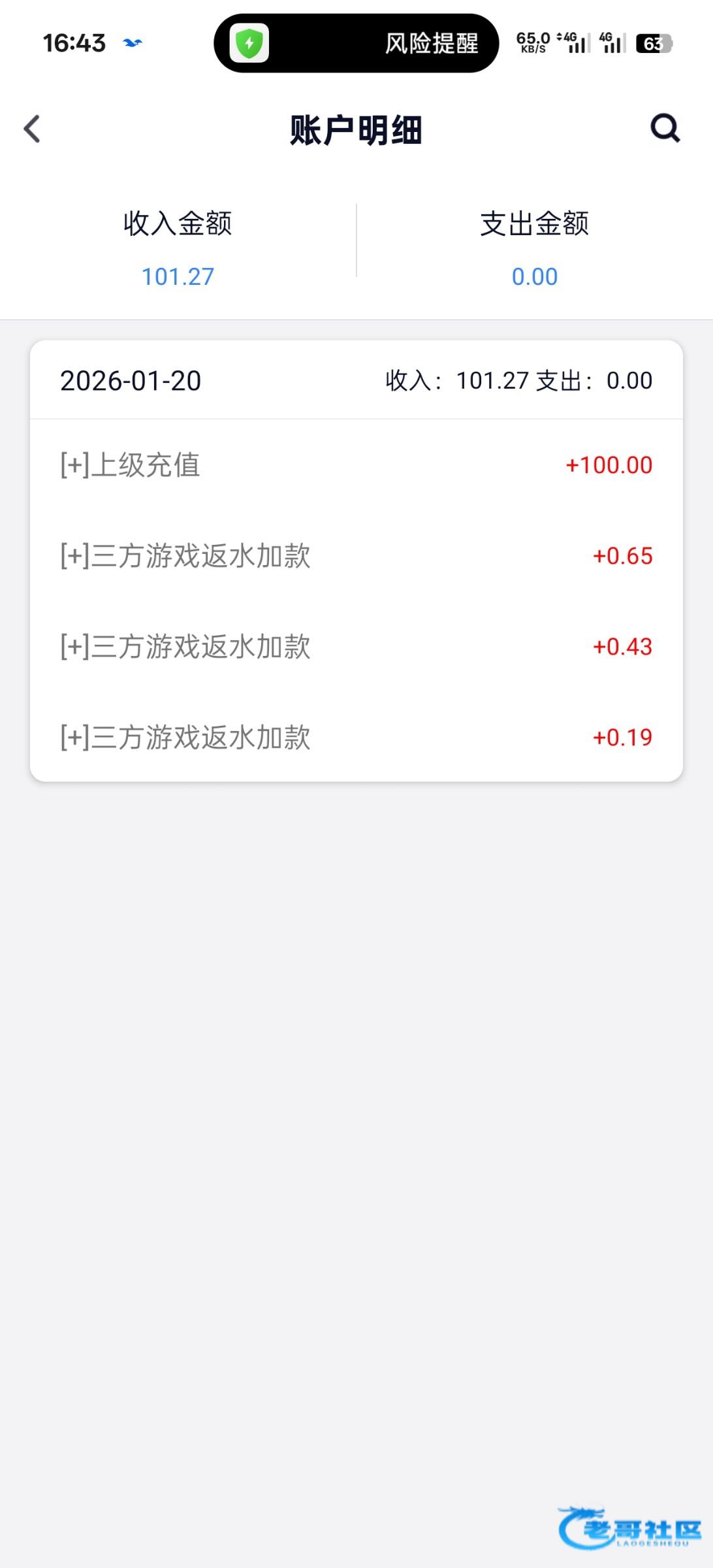The image size is (713, 1568).
Task: Open the 三方游戏返水加款 +0.65 entry
Action: [x=356, y=556]
